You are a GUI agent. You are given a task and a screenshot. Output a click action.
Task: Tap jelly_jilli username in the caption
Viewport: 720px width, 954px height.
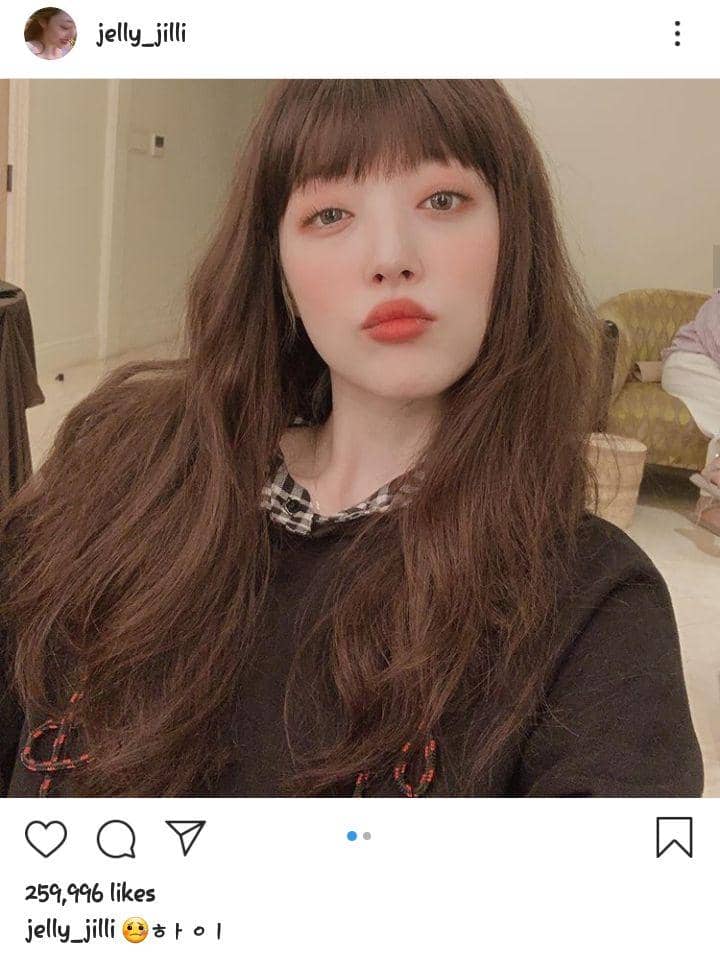pyautogui.click(x=68, y=930)
